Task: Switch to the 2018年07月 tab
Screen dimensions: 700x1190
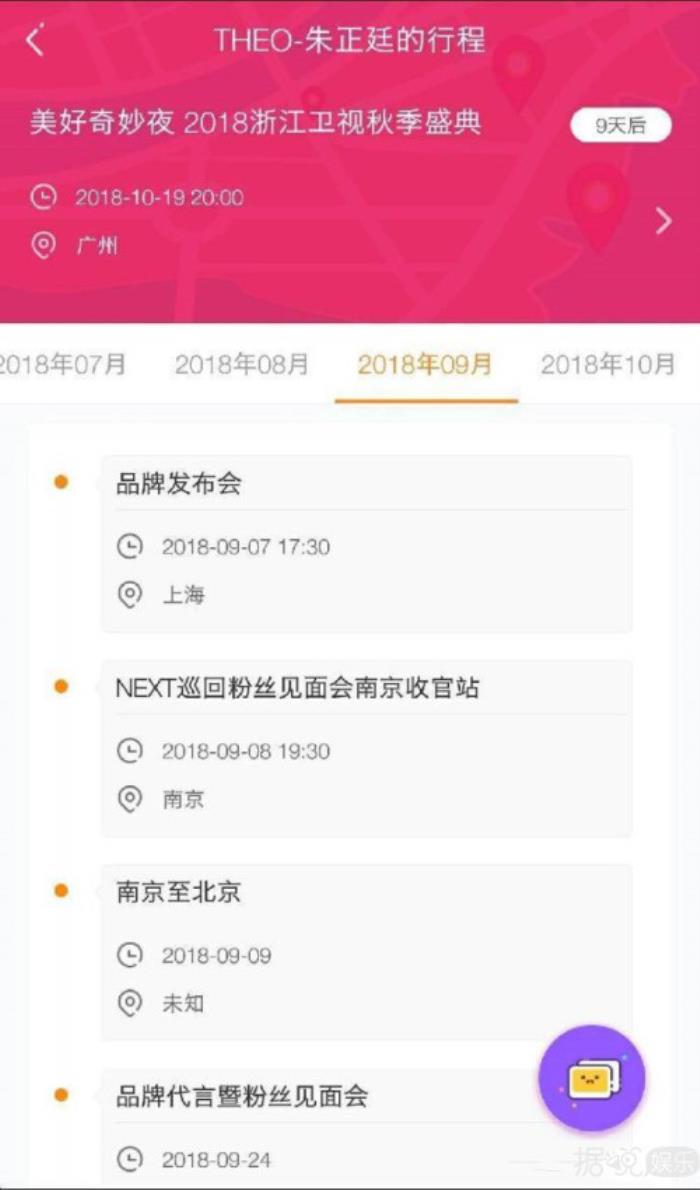Action: [60, 365]
